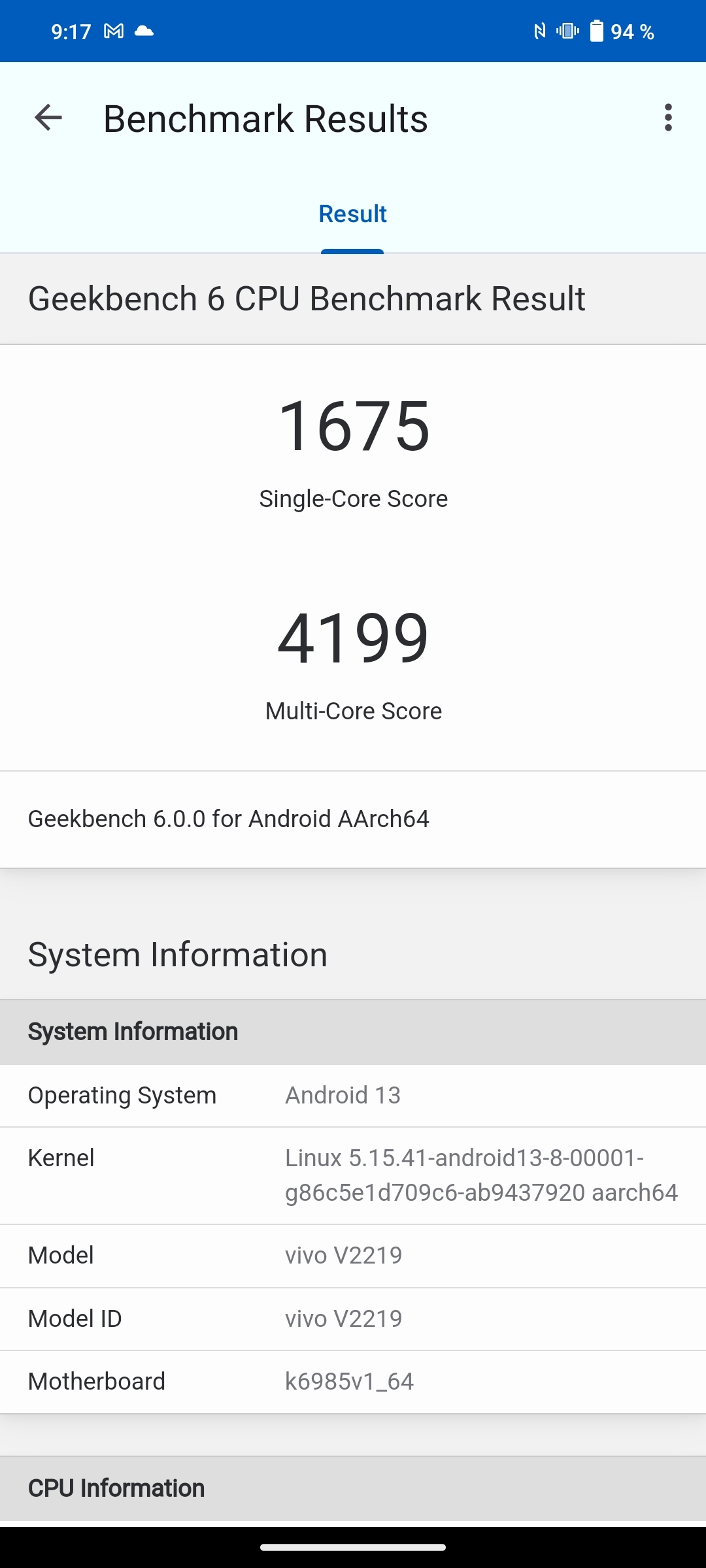Screen dimensions: 706x1568
Task: Click the back arrow icon
Action: pos(48,118)
